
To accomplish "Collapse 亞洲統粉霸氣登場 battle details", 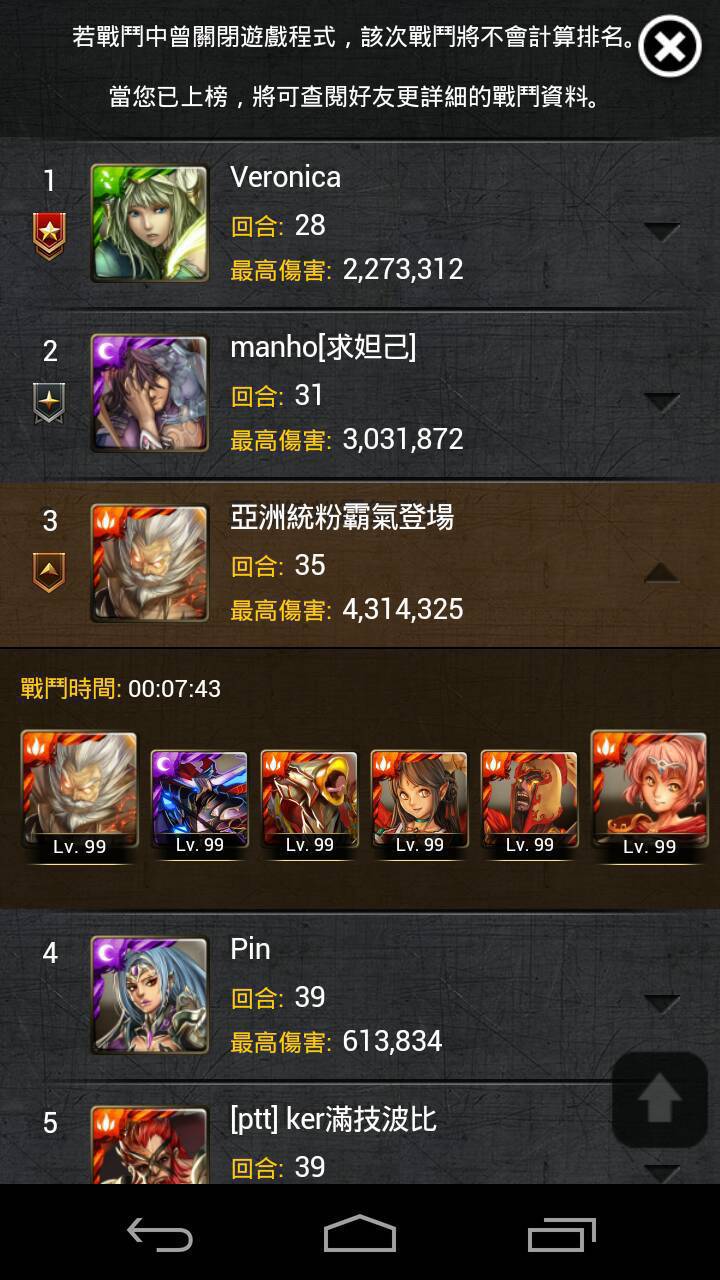I will tap(662, 572).
